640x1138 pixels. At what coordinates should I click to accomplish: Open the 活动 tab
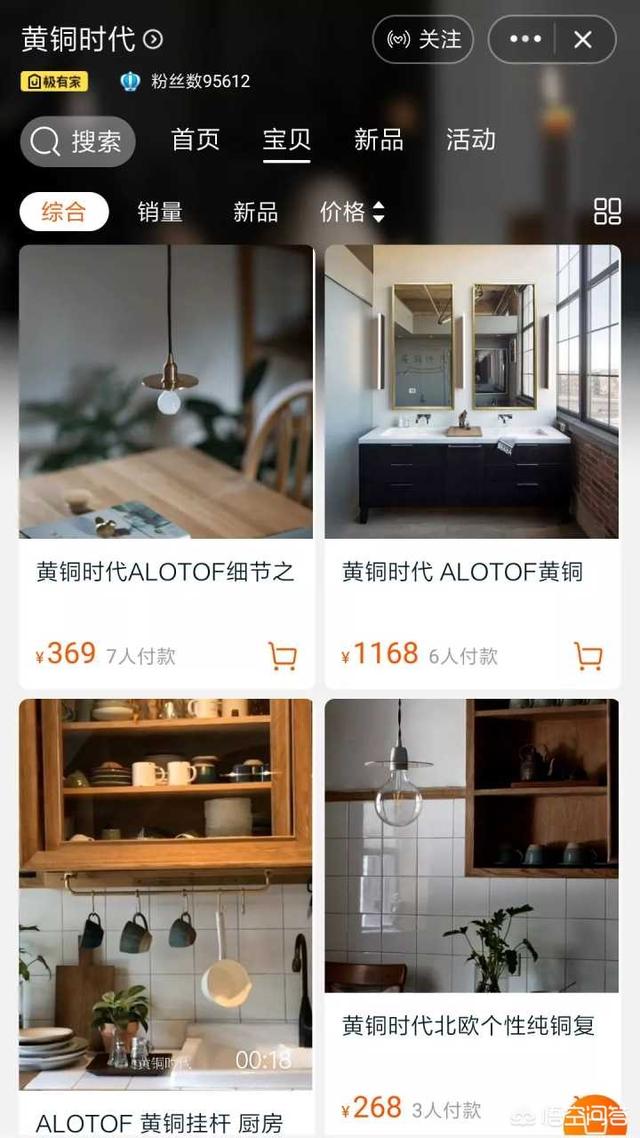[x=471, y=140]
